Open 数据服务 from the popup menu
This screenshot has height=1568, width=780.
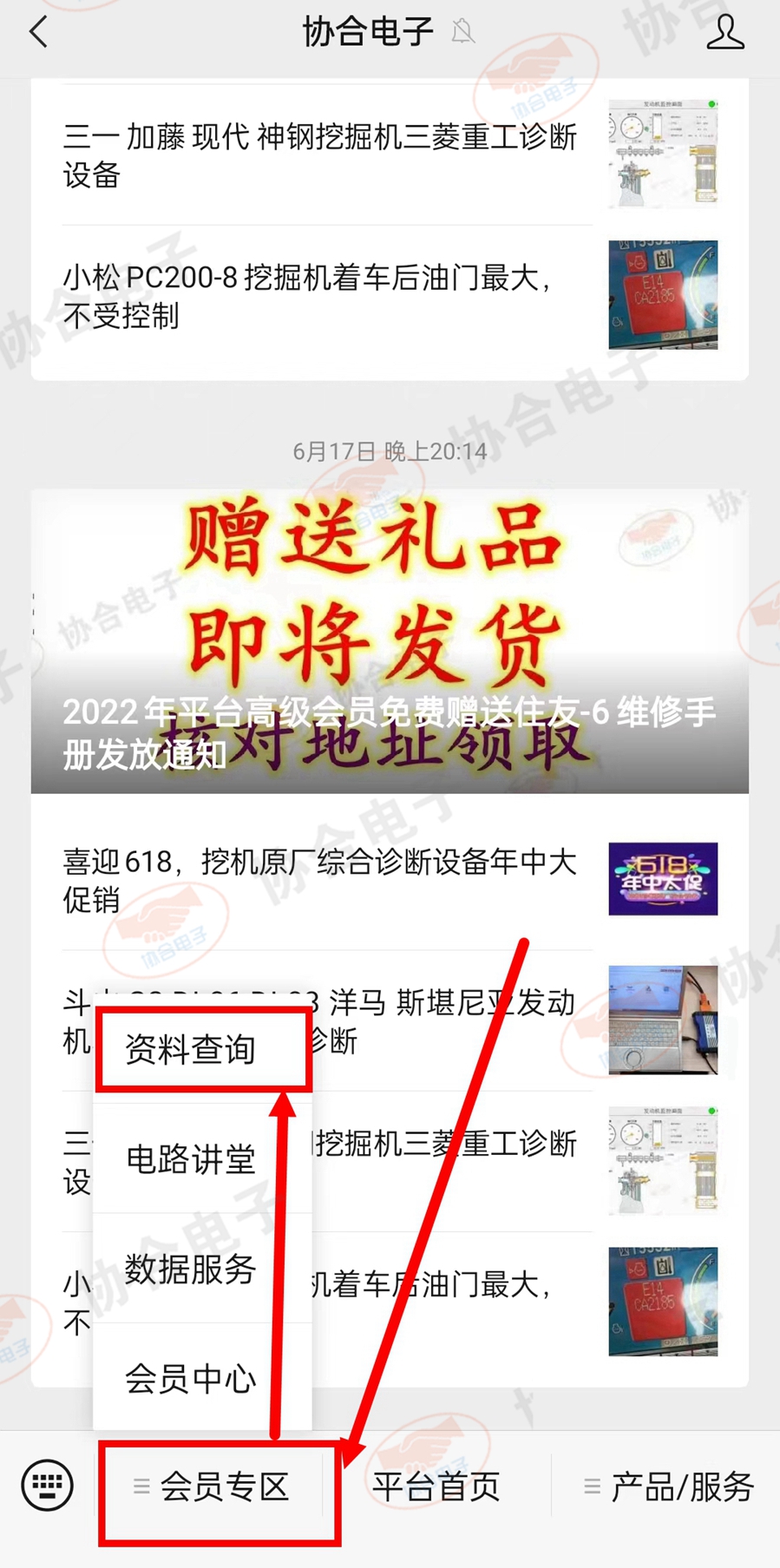click(x=190, y=1269)
